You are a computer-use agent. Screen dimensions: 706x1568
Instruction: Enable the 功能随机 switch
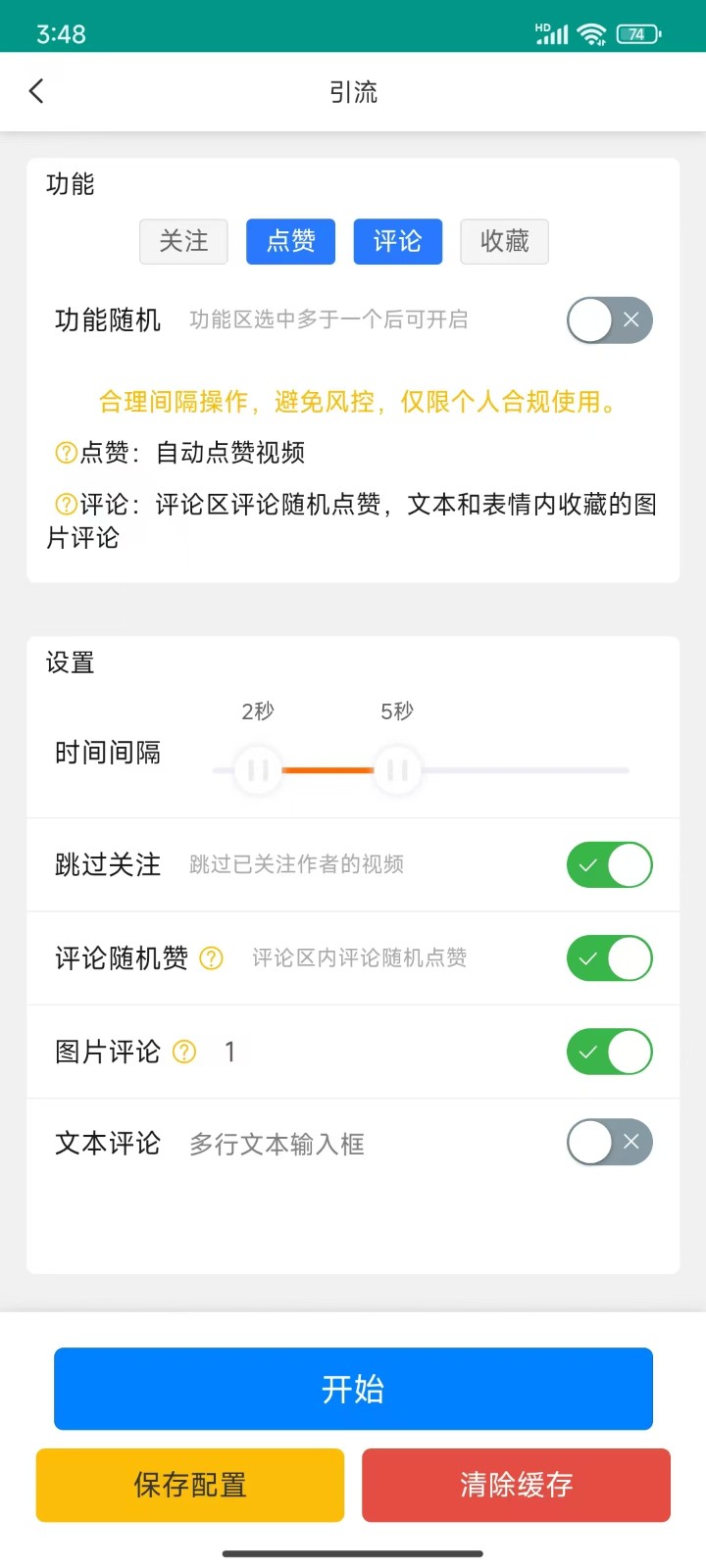[609, 319]
